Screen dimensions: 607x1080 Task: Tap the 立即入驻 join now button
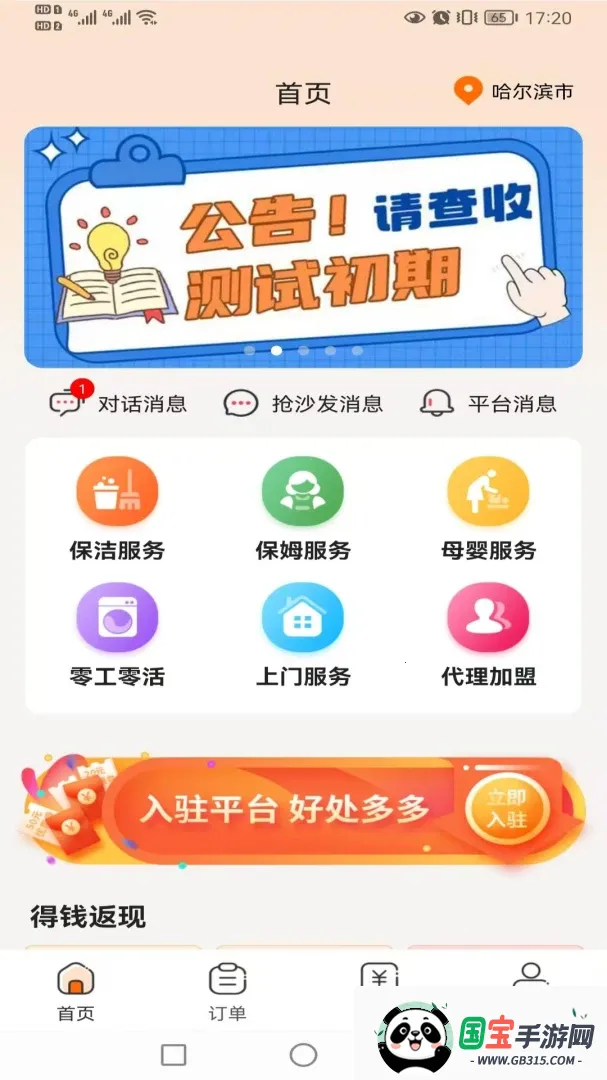click(x=507, y=809)
